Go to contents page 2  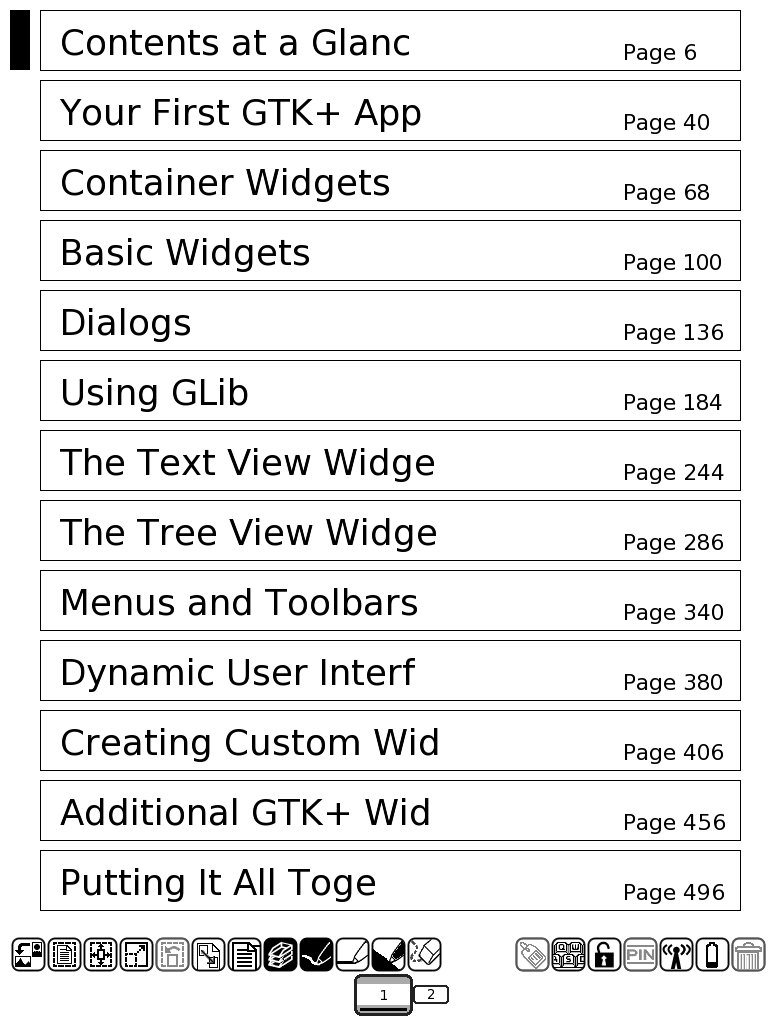[x=431, y=995]
